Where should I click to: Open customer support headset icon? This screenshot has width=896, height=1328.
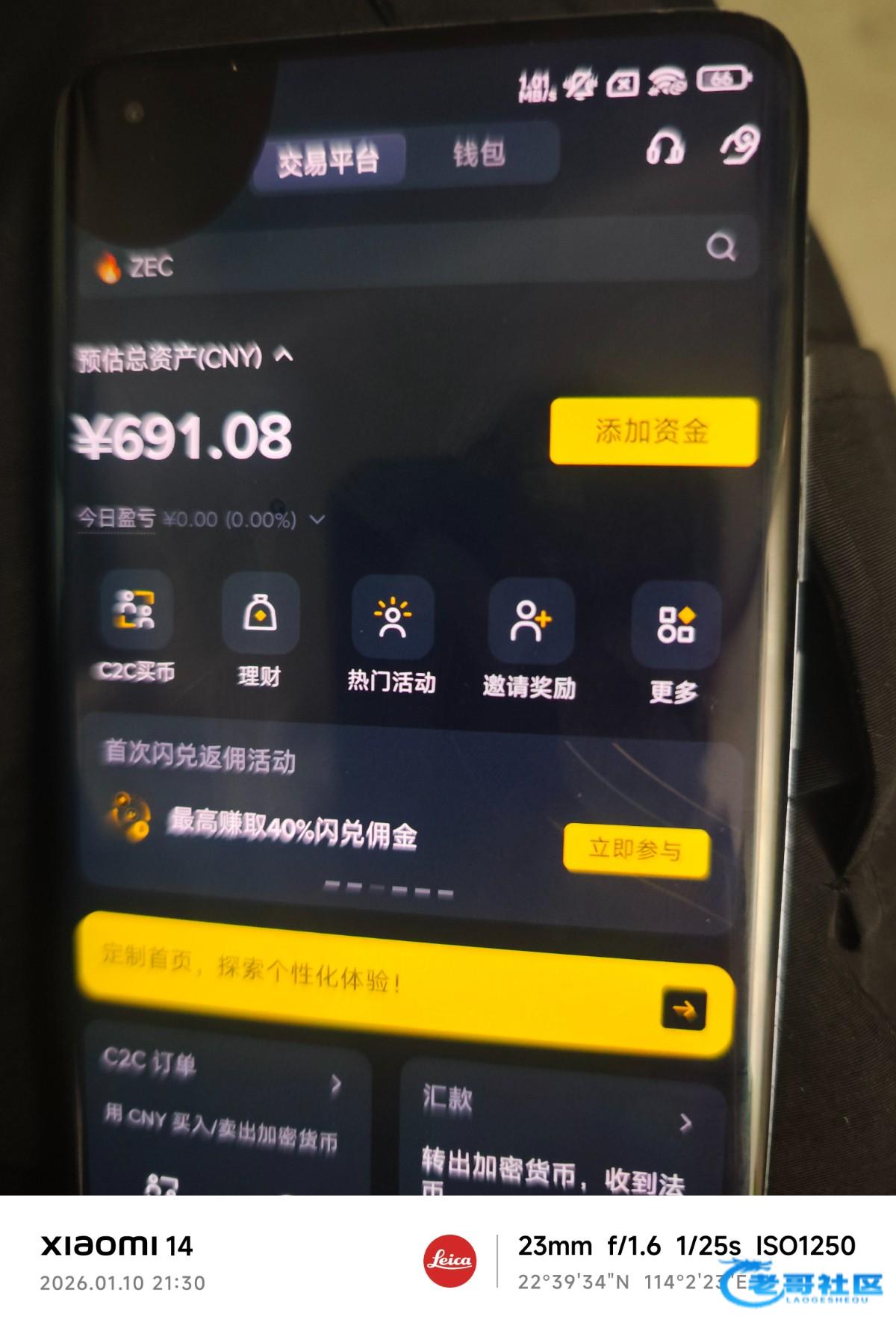665,148
